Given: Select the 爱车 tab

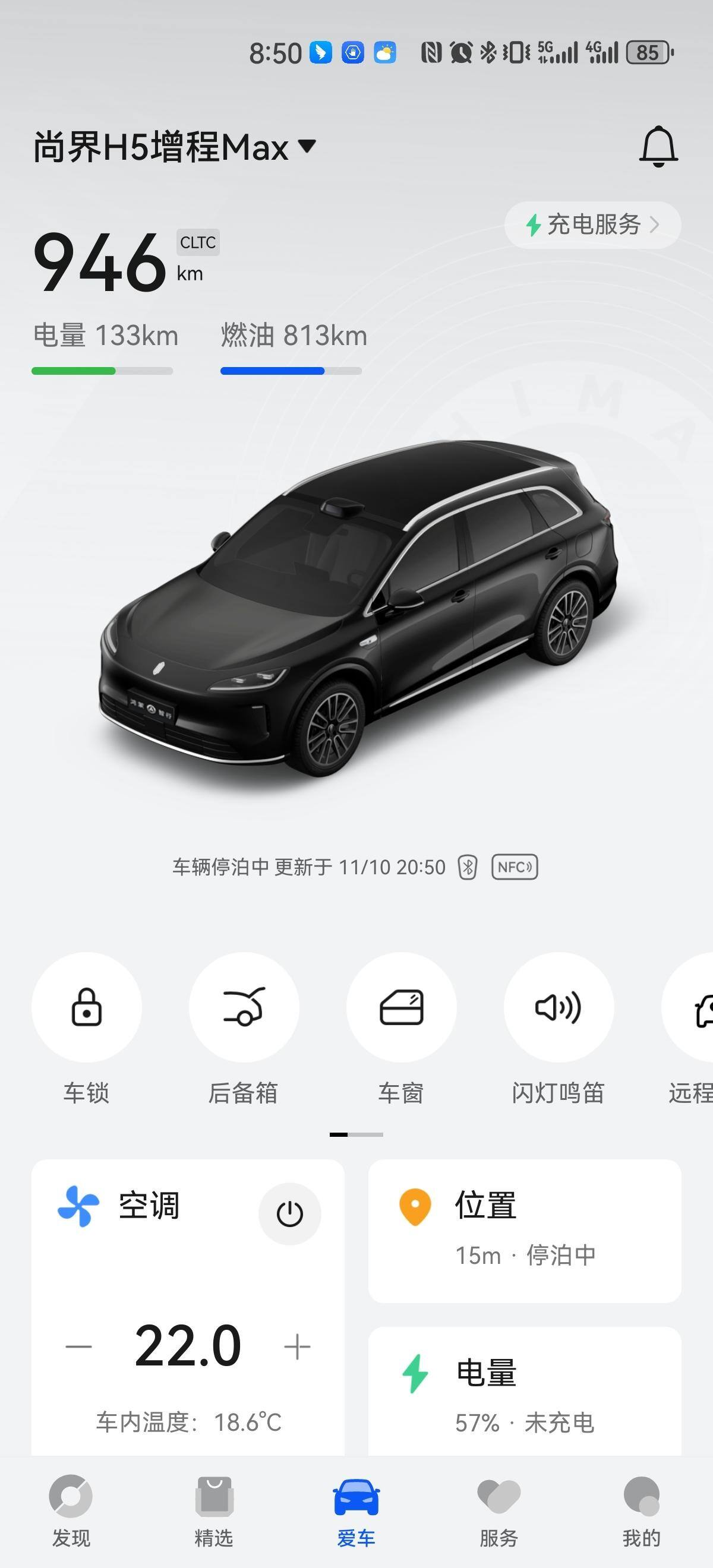Looking at the screenshot, I should tap(356, 1511).
